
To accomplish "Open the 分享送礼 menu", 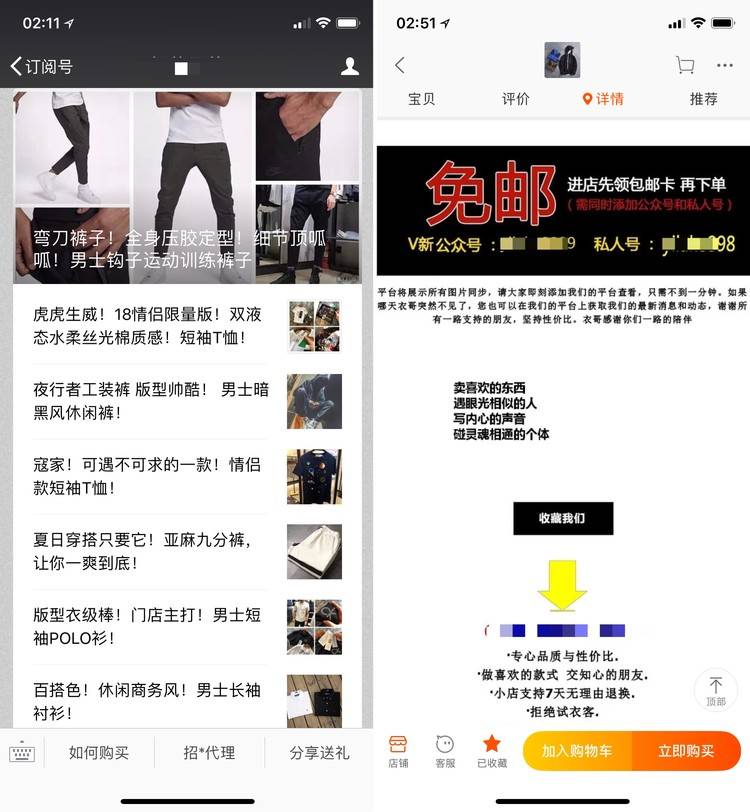I will (319, 753).
